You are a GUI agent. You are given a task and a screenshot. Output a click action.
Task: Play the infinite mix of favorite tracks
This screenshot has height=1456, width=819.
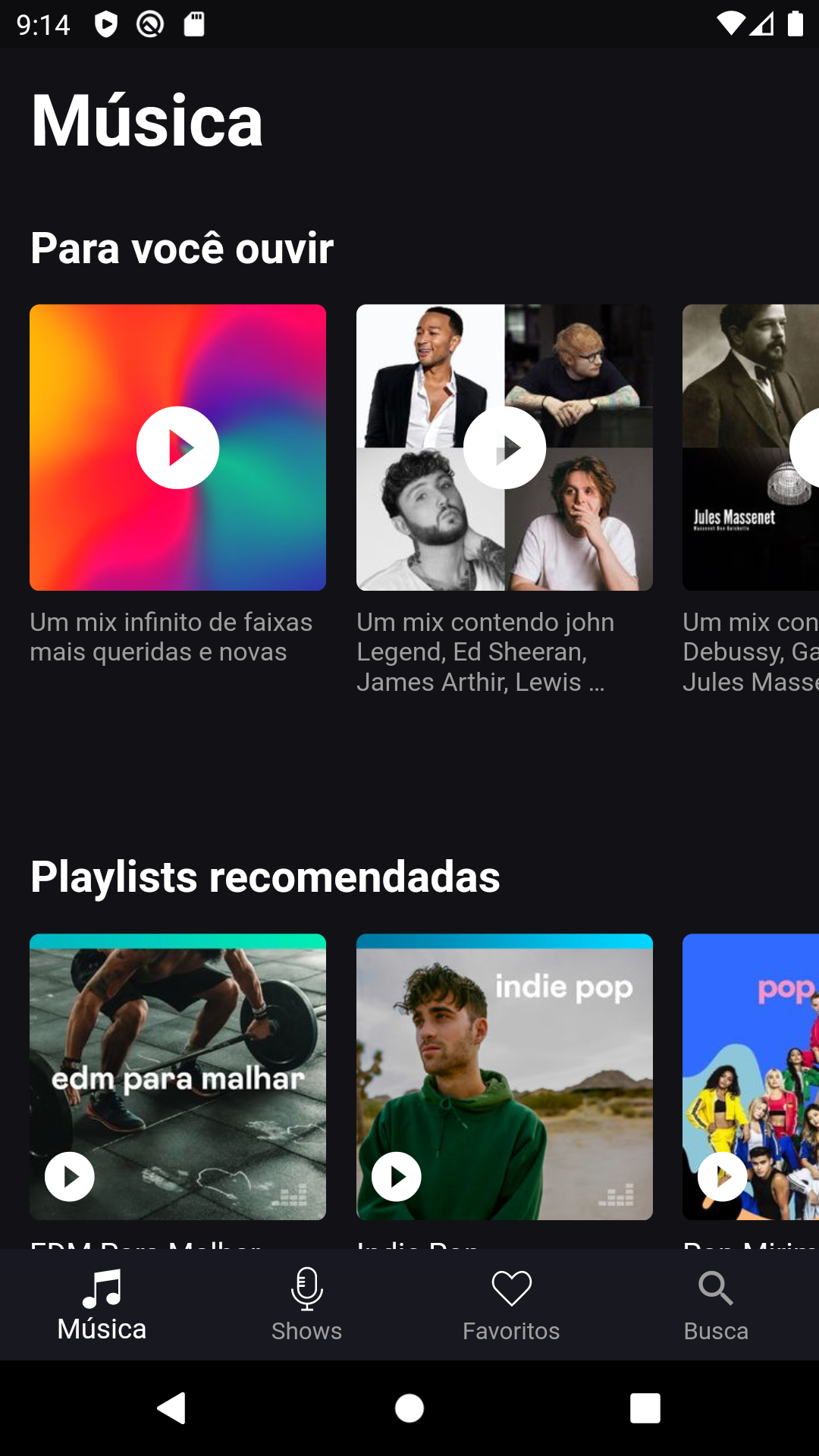(177, 447)
